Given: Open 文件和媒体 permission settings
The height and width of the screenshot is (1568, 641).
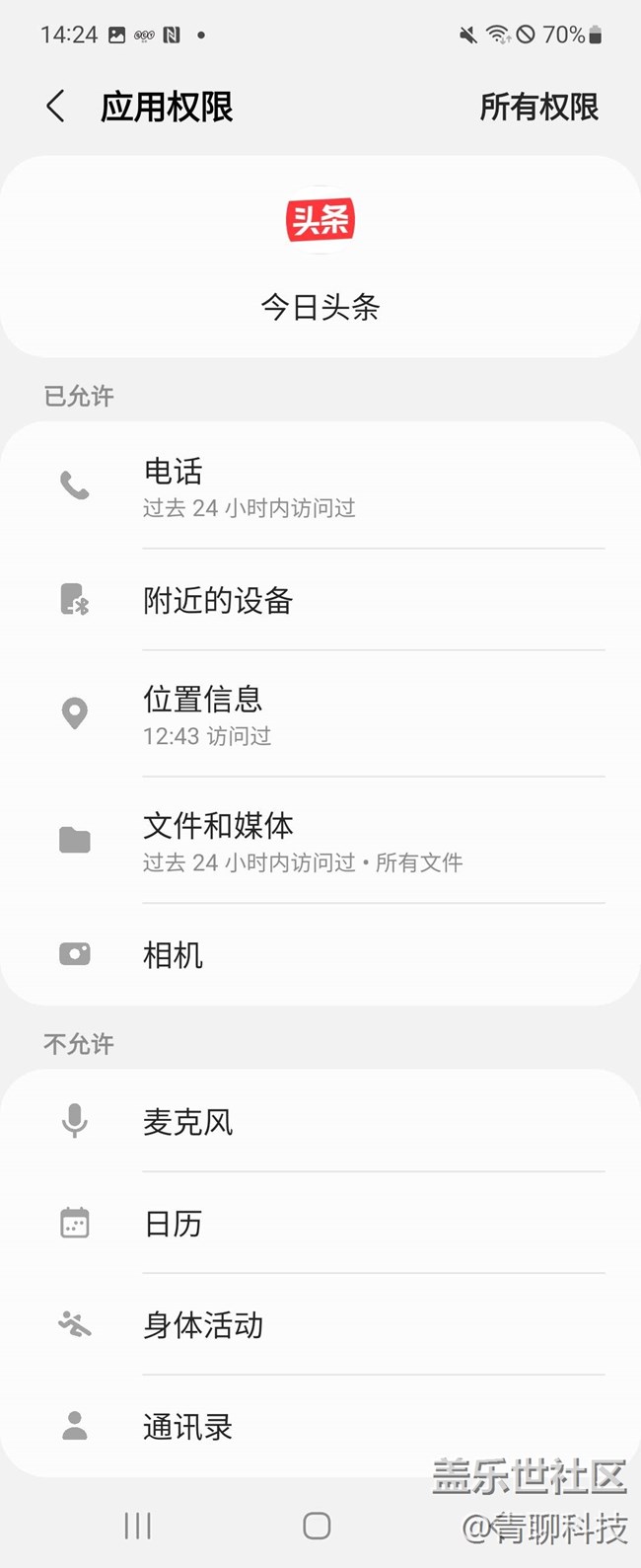Looking at the screenshot, I should coord(320,841).
